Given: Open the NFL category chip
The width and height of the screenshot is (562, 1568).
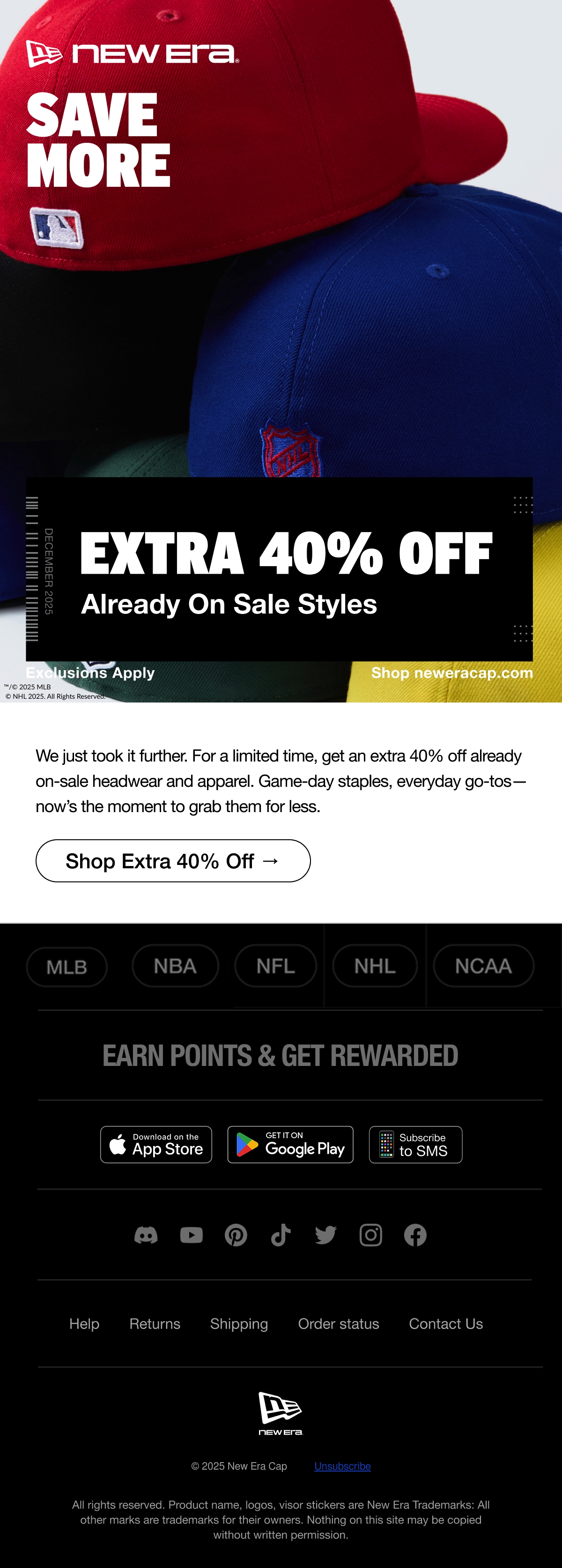Looking at the screenshot, I should click(x=275, y=965).
